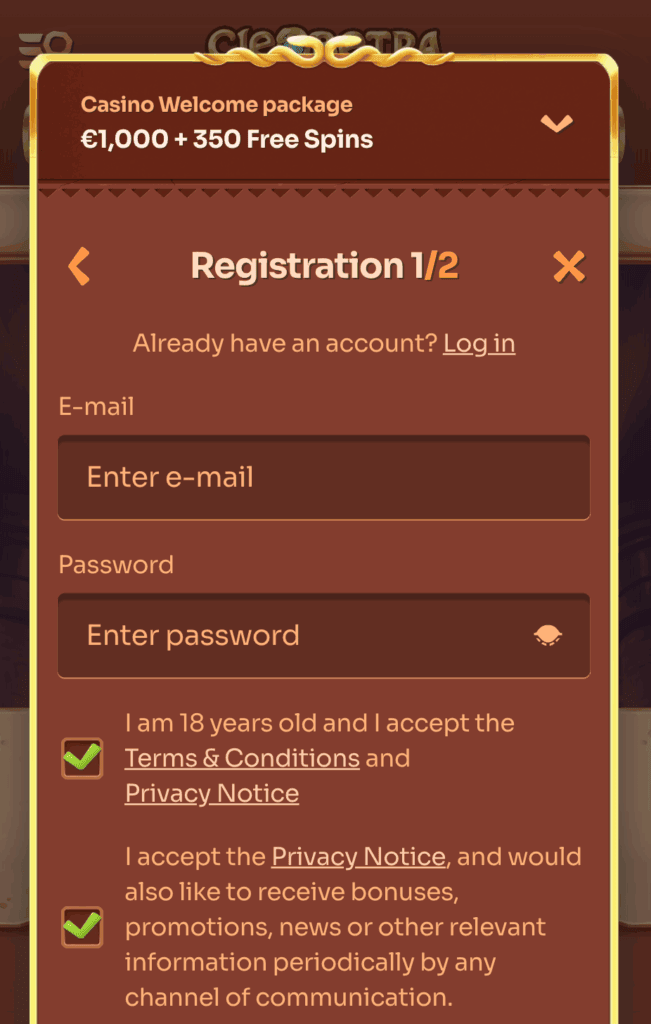Uncheck the 18 years old acceptance checkbox
Viewport: 651px width, 1024px height.
click(x=82, y=759)
